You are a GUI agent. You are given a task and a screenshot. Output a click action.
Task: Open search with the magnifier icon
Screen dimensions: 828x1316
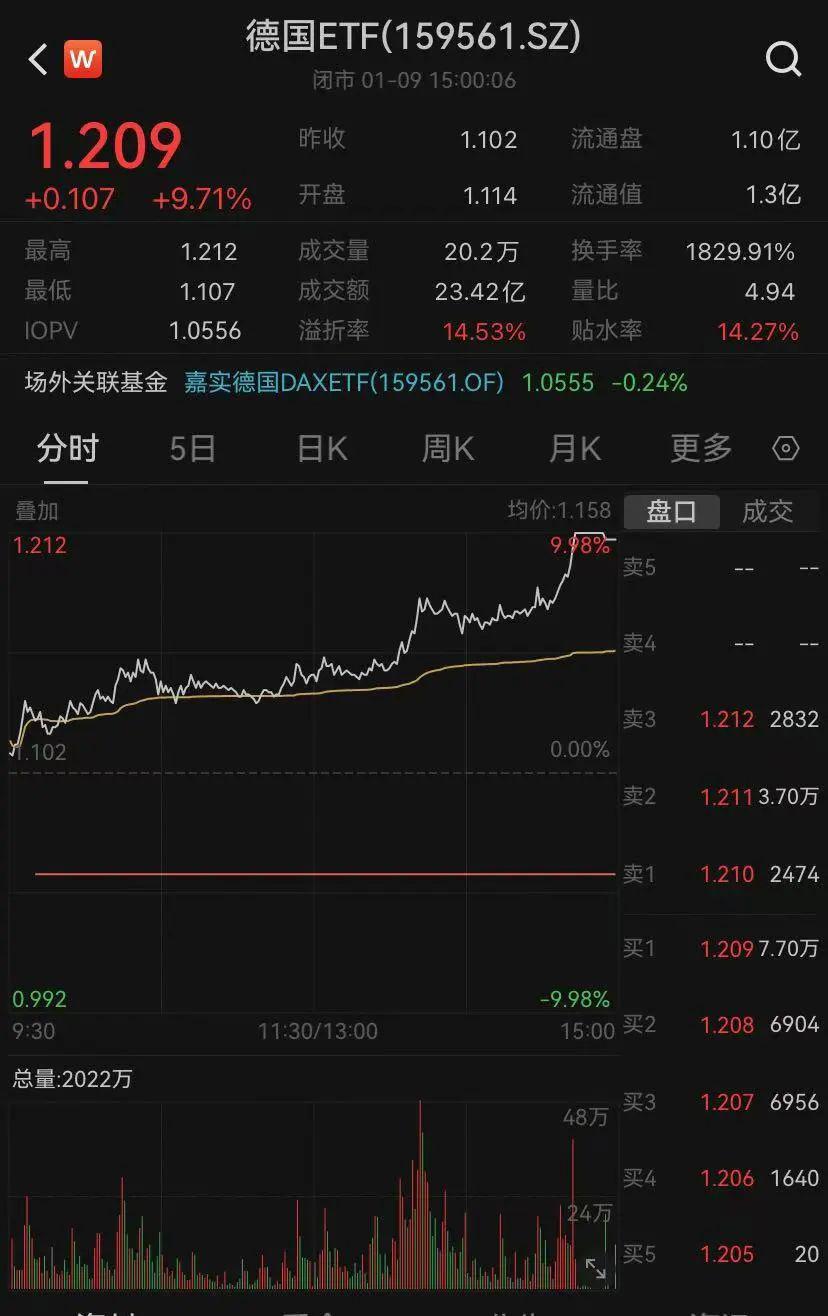click(x=785, y=59)
